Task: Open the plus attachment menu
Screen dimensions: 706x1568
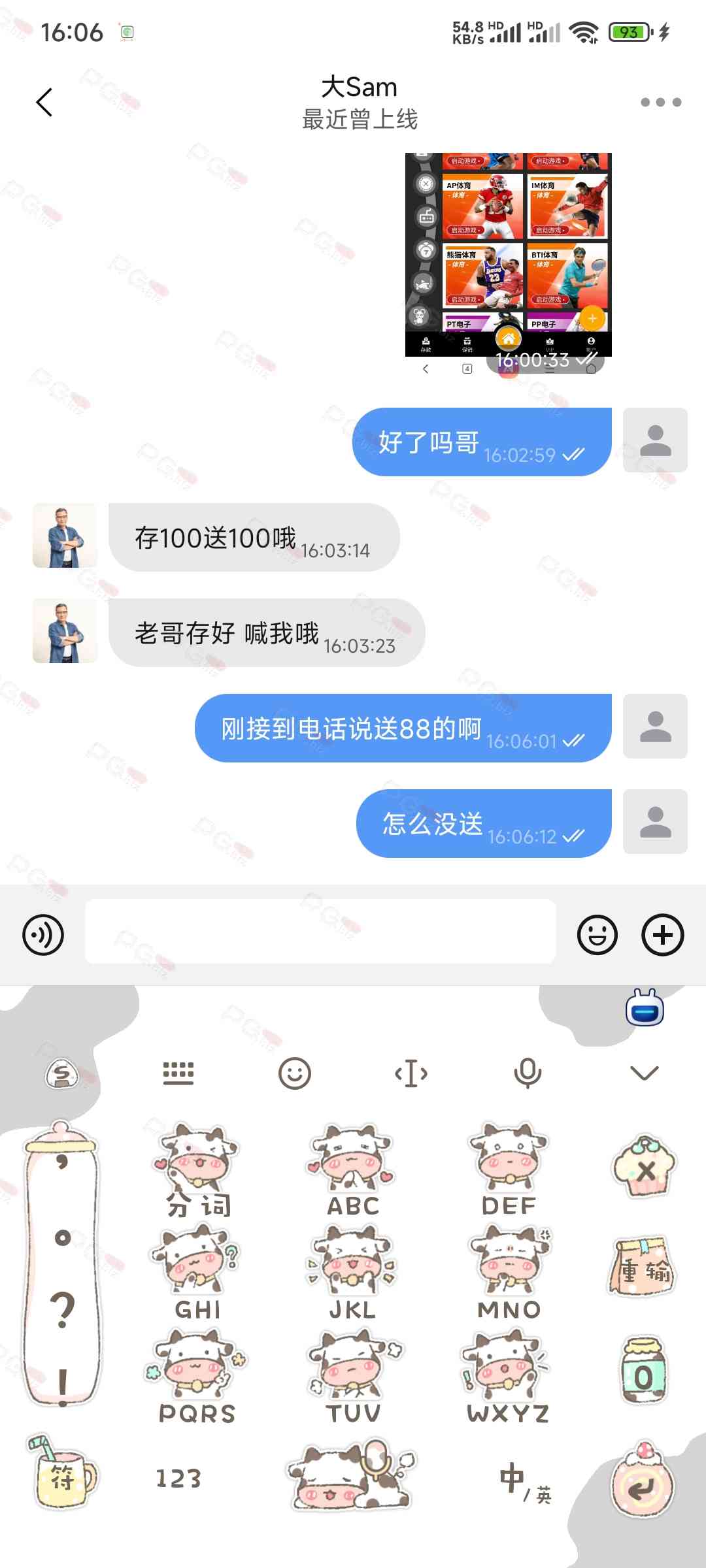Action: pyautogui.click(x=662, y=935)
